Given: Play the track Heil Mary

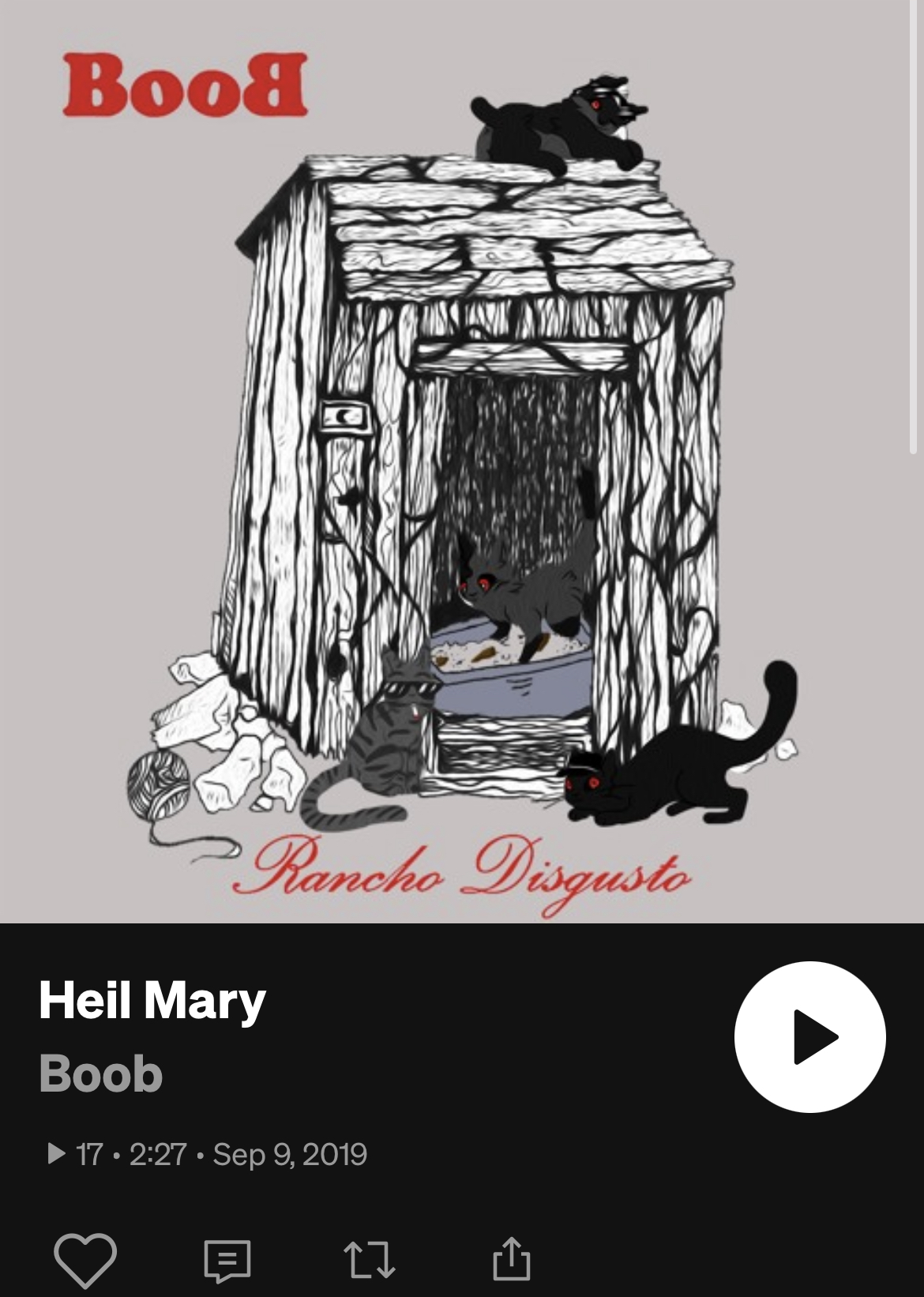Looking at the screenshot, I should [809, 1036].
